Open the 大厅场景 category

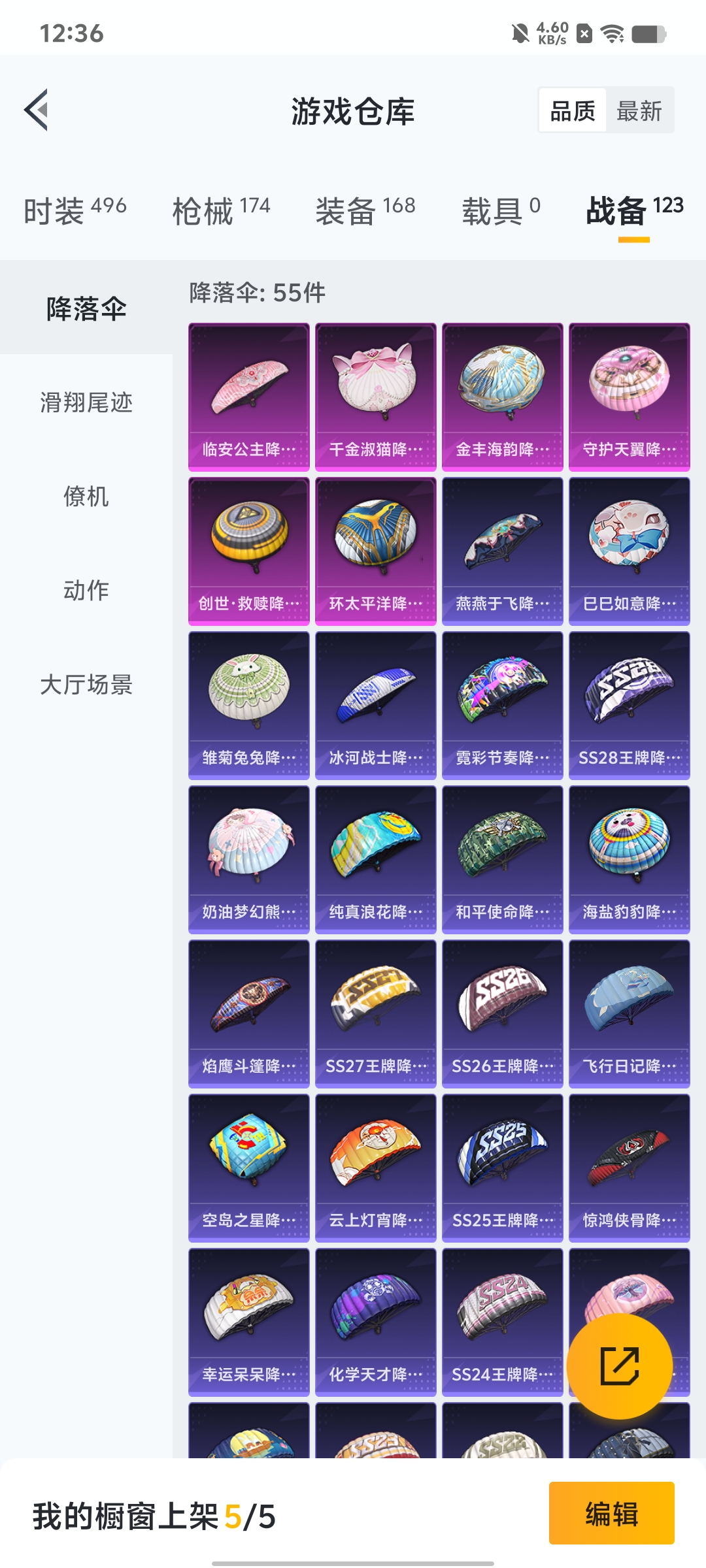pyautogui.click(x=86, y=684)
